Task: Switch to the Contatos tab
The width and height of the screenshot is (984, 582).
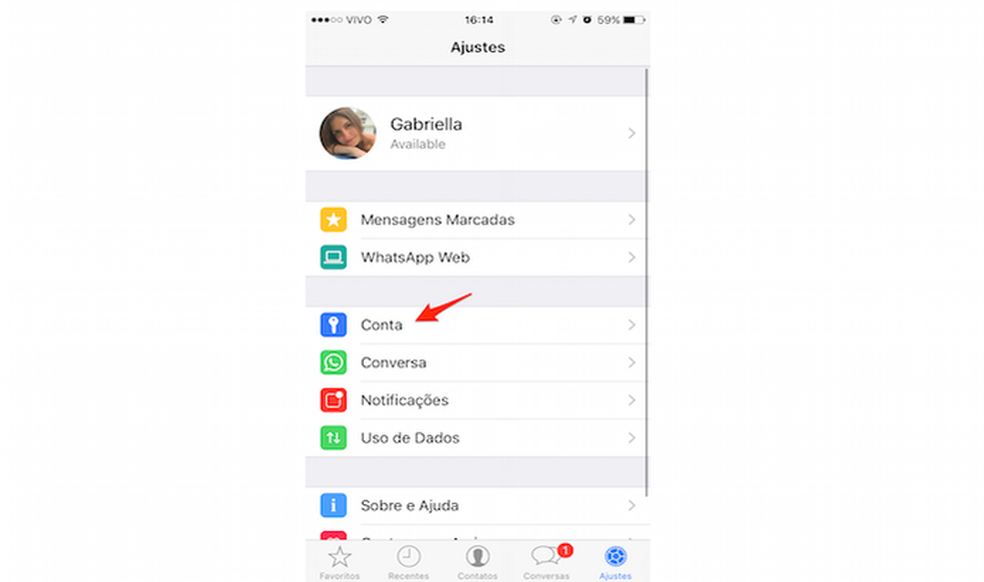Action: pos(477,562)
